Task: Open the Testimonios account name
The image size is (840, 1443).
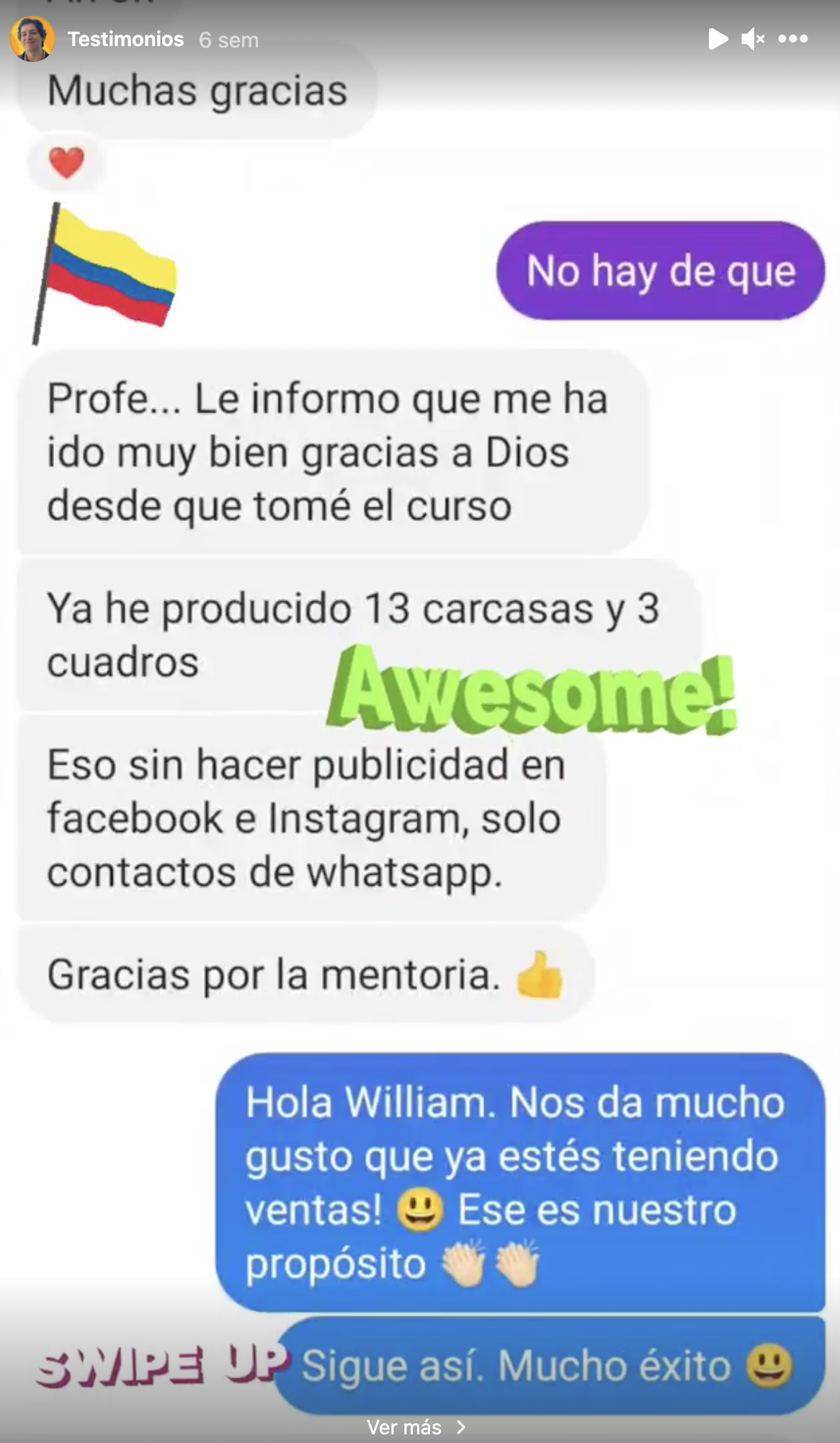Action: point(125,40)
